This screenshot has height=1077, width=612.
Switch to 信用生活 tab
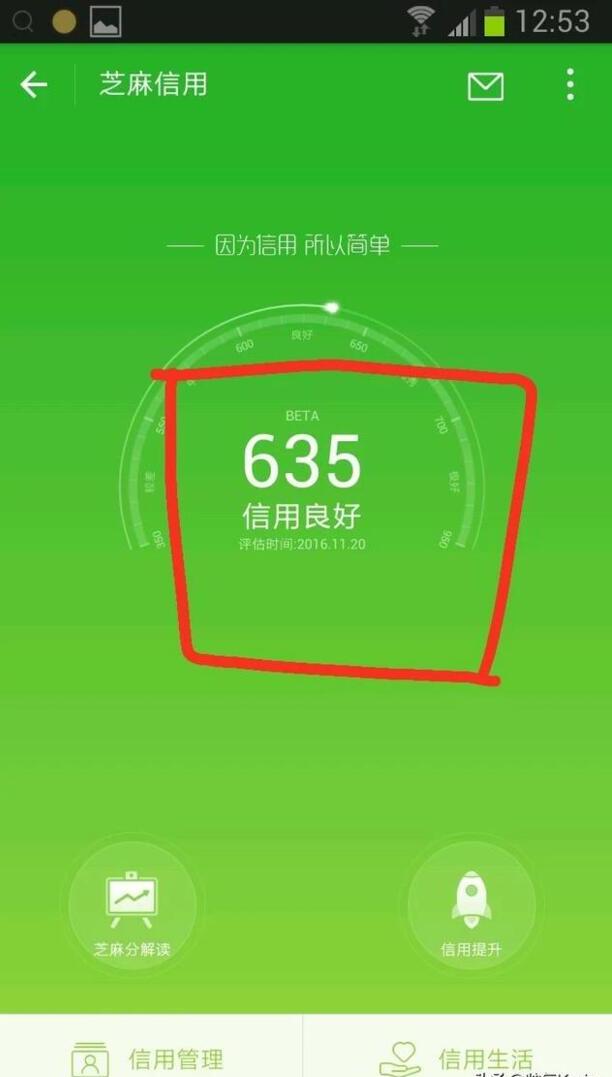click(457, 1056)
